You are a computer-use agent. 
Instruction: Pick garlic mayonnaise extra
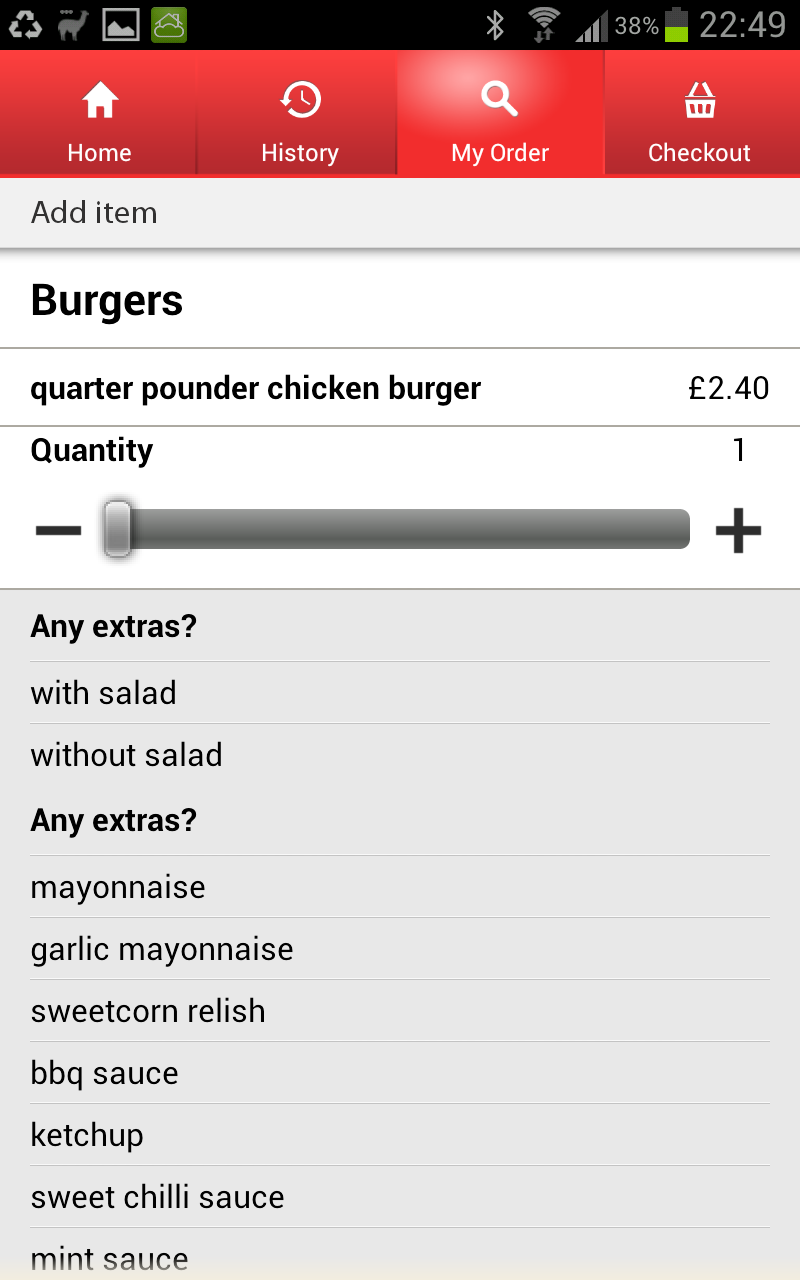click(400, 949)
